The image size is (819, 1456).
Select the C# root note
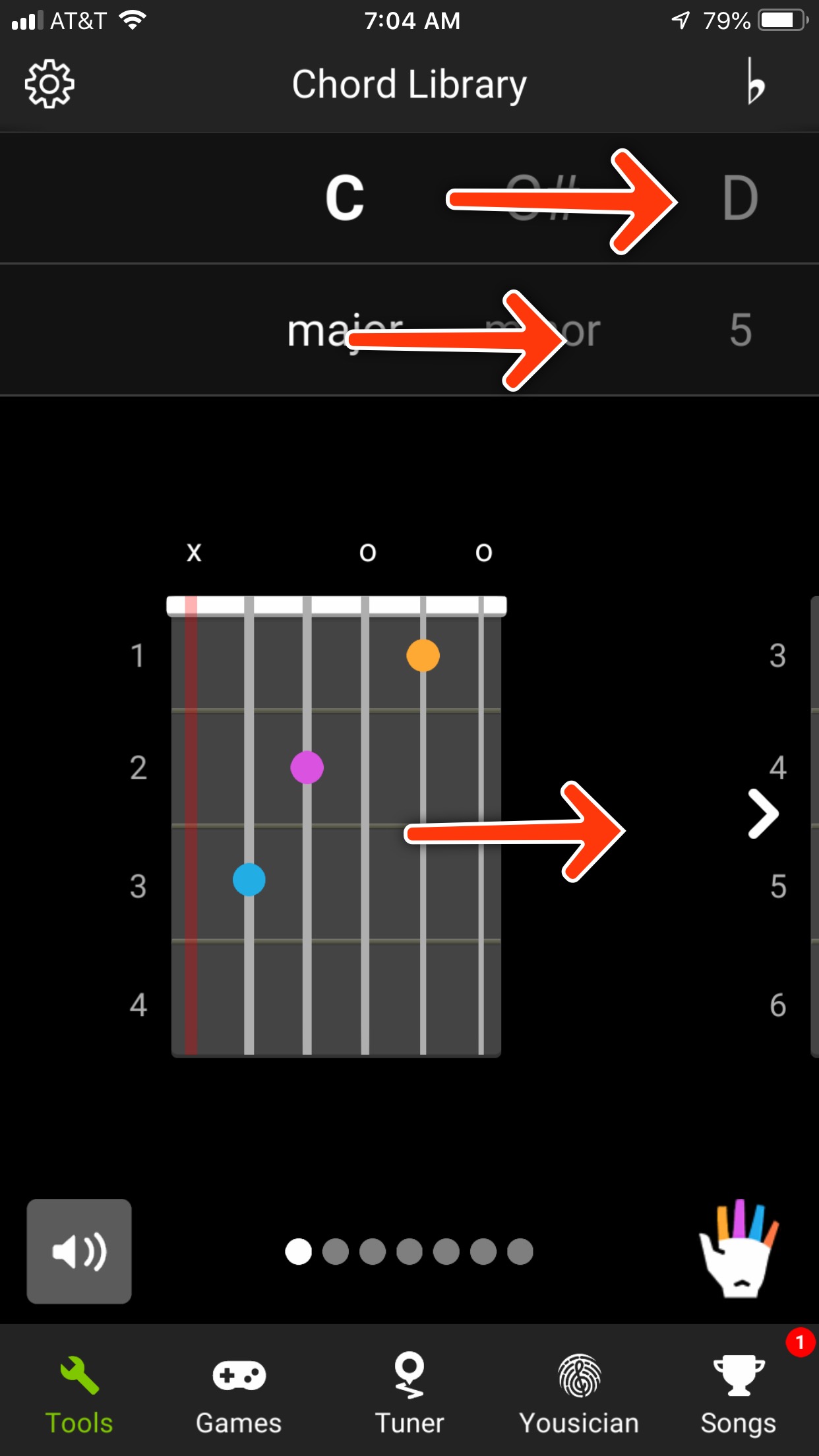coord(543,198)
